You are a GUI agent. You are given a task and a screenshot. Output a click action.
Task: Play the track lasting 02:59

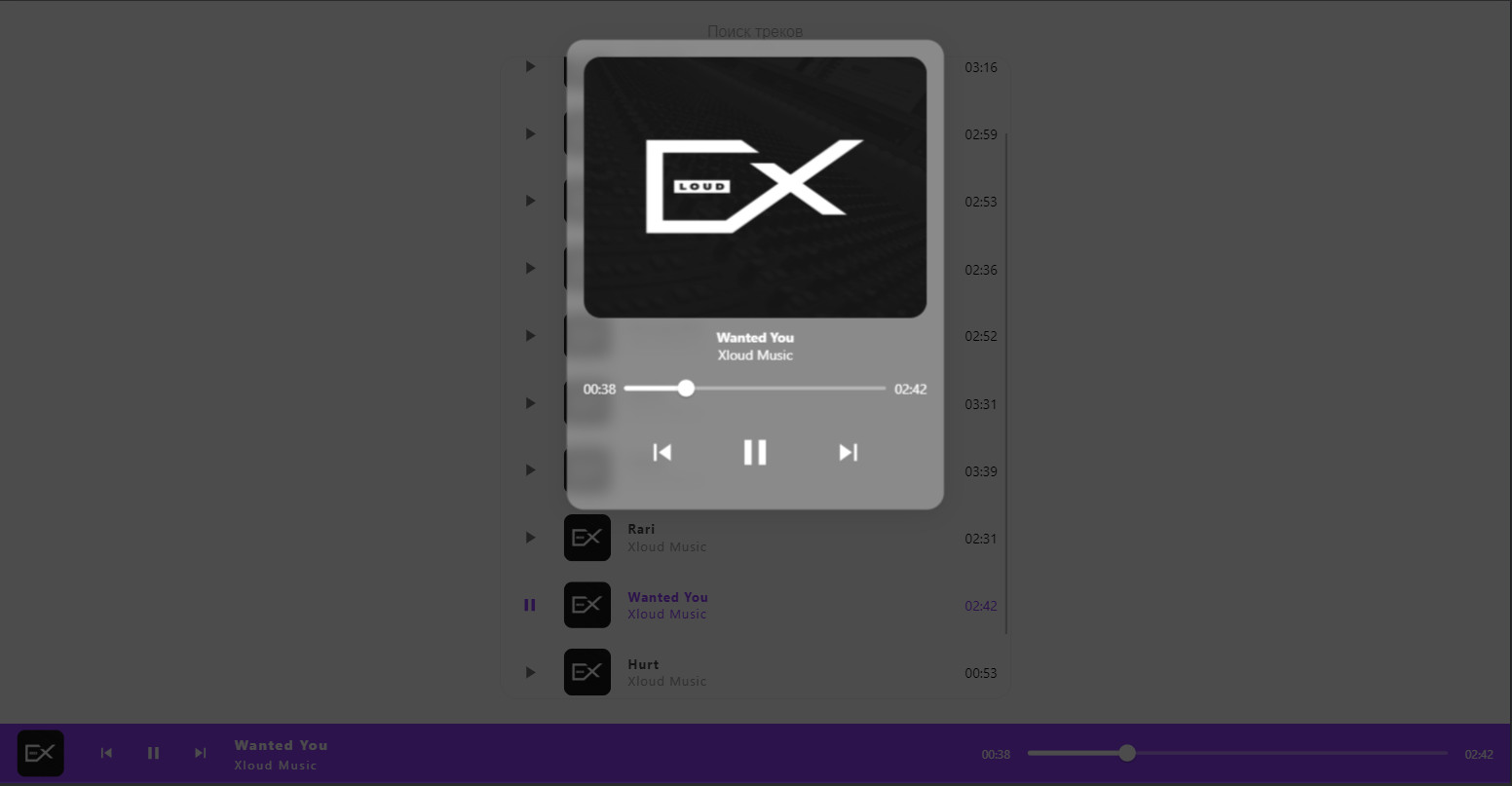[530, 133]
